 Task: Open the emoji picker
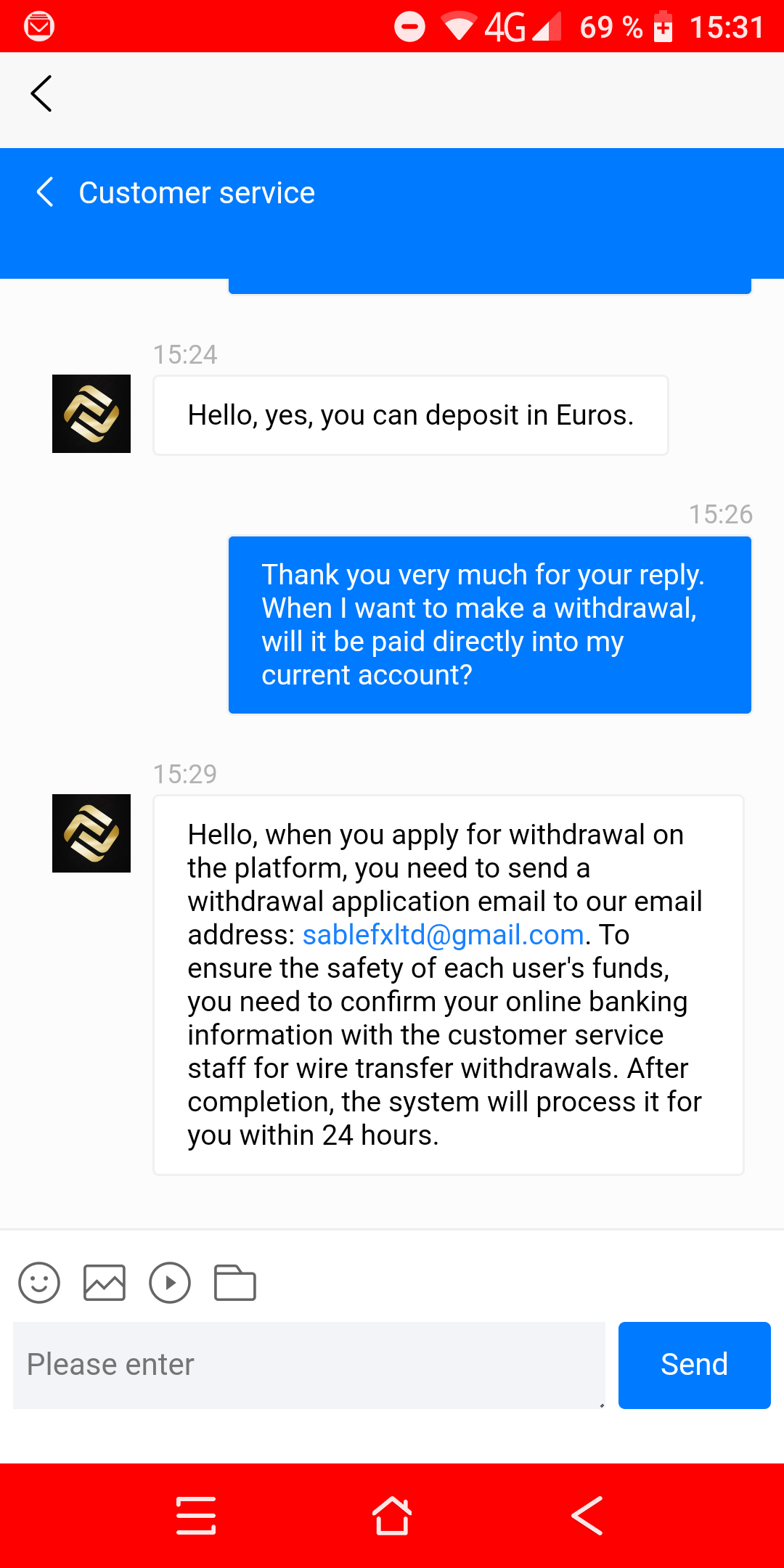[x=39, y=1283]
